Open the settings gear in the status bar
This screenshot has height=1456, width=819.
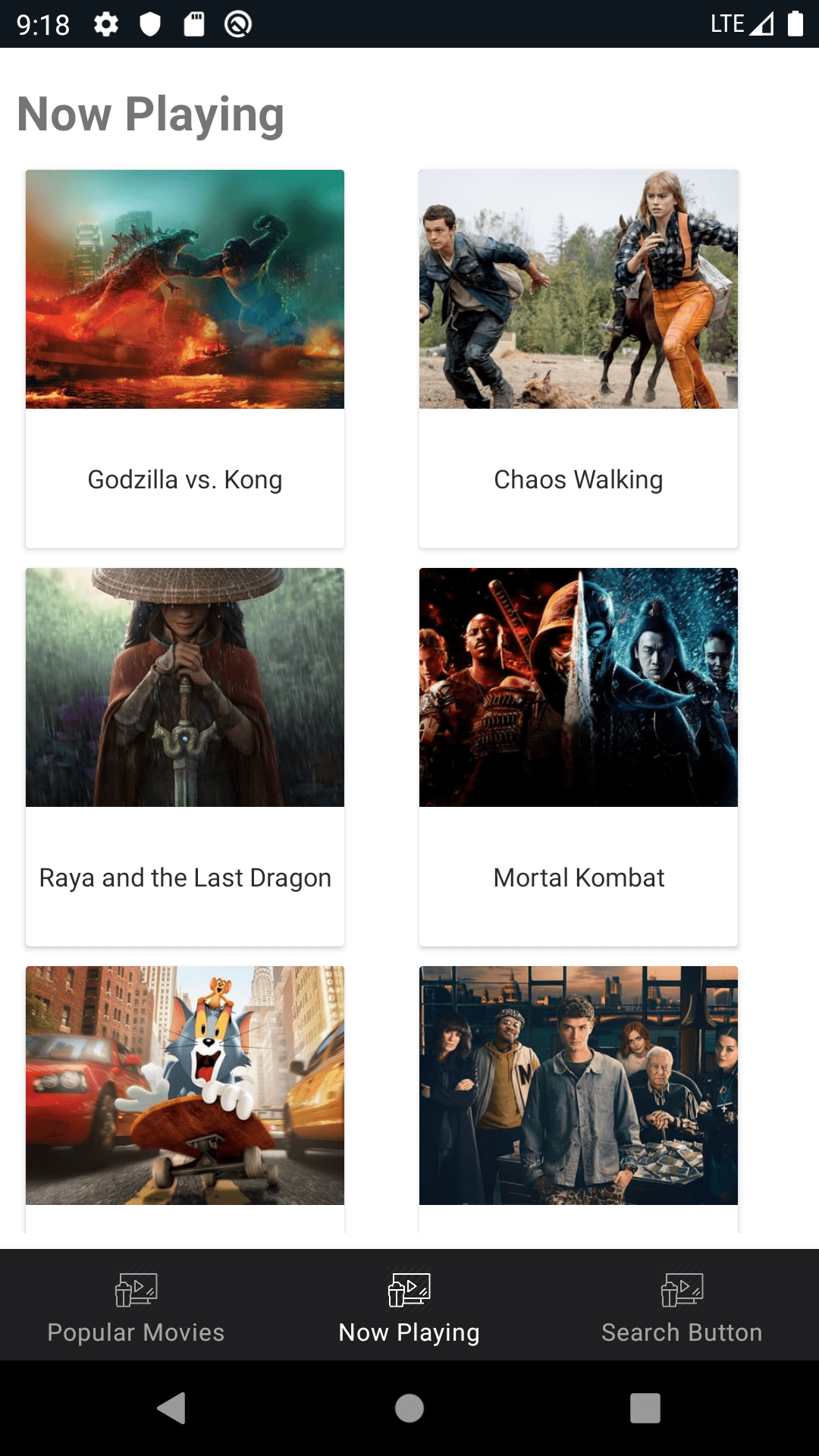[106, 24]
